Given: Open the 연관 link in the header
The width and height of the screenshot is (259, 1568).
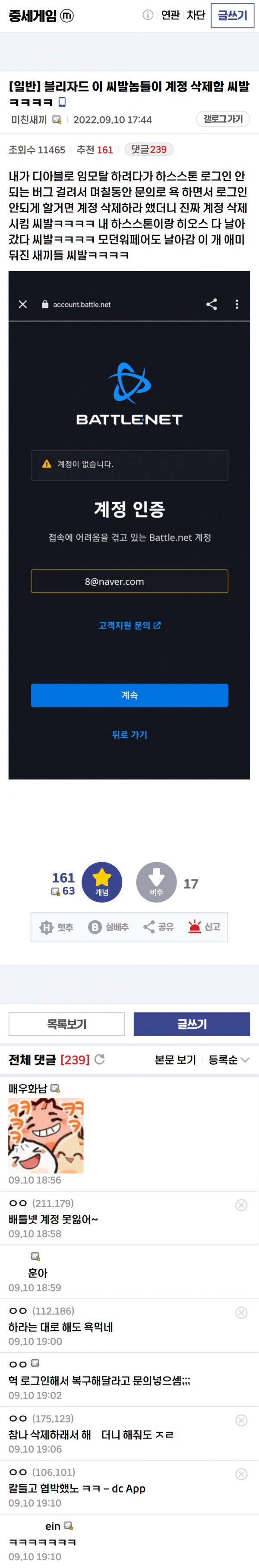Looking at the screenshot, I should pyautogui.click(x=170, y=16).
